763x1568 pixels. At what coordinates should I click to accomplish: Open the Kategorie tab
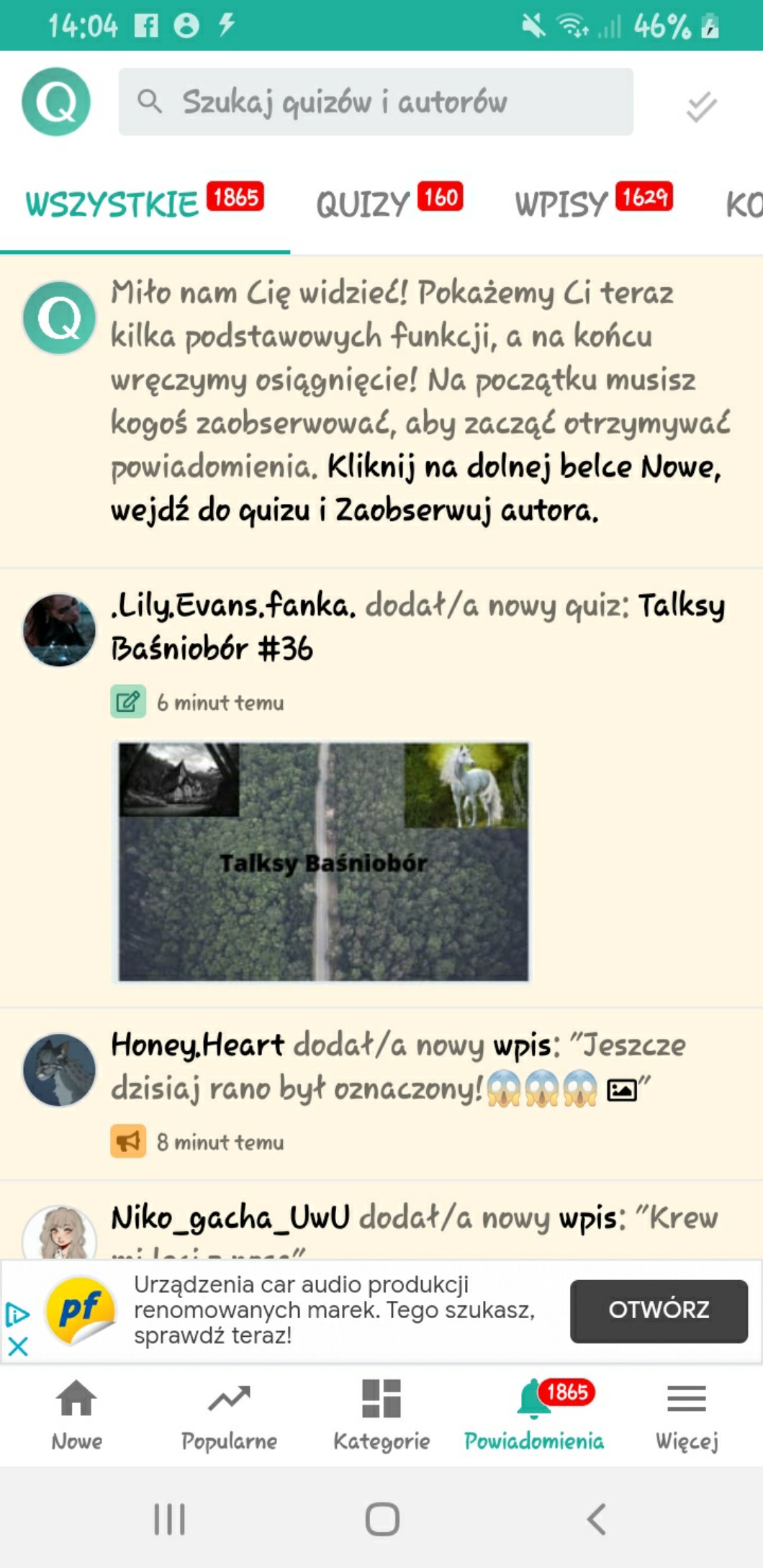pyautogui.click(x=381, y=1414)
